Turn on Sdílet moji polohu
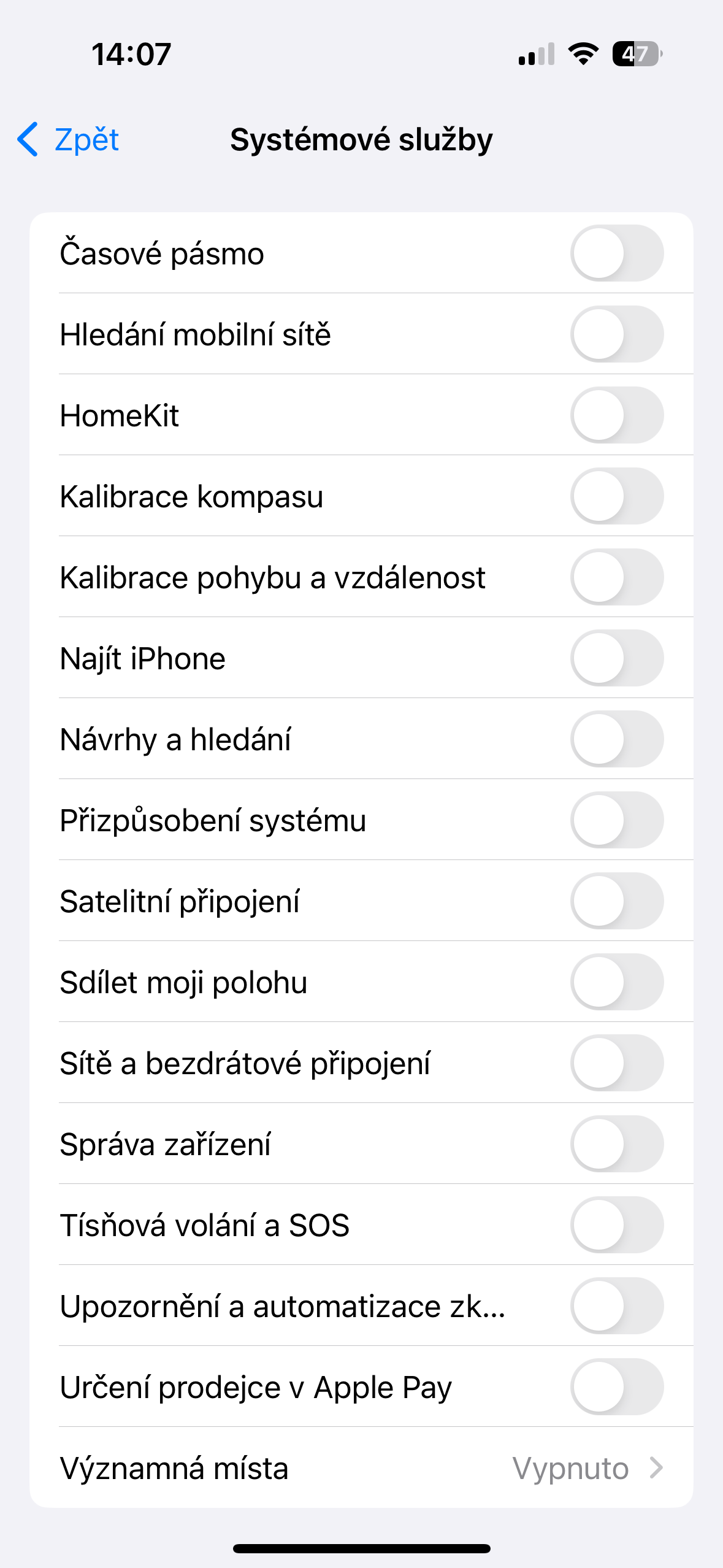723x1568 pixels. [x=616, y=982]
